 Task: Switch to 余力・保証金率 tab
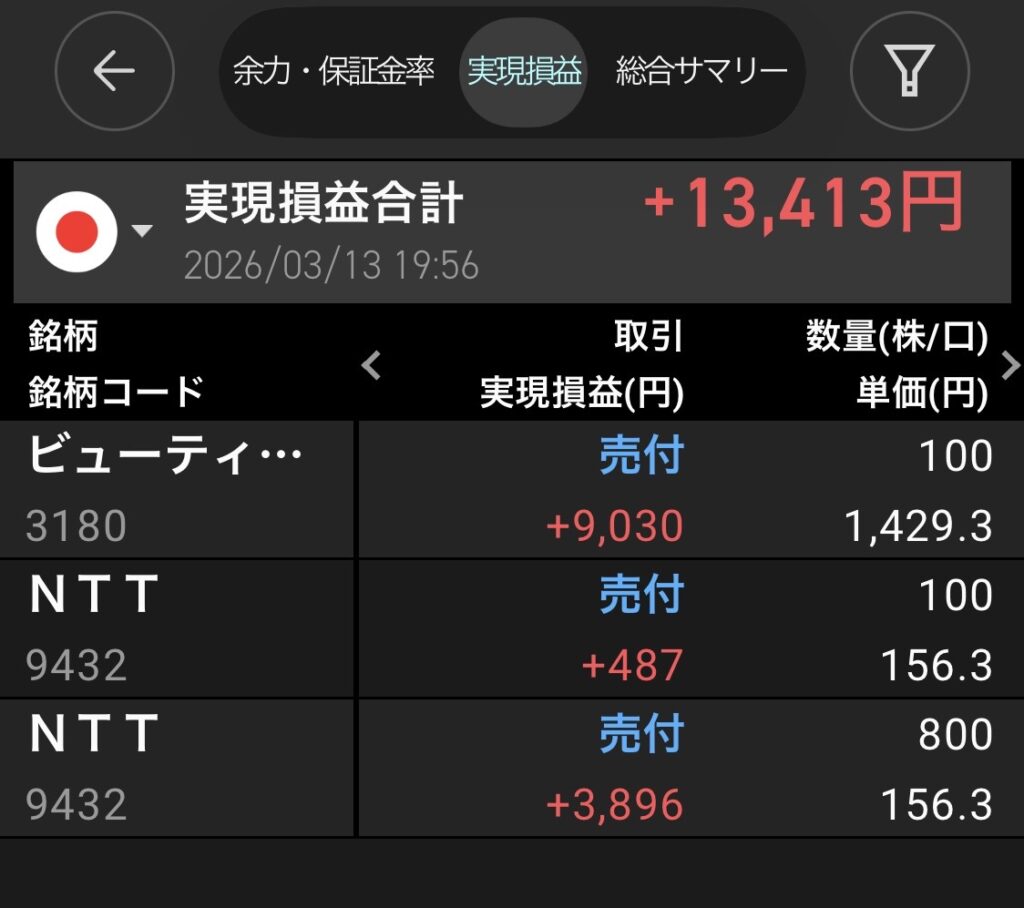point(334,71)
